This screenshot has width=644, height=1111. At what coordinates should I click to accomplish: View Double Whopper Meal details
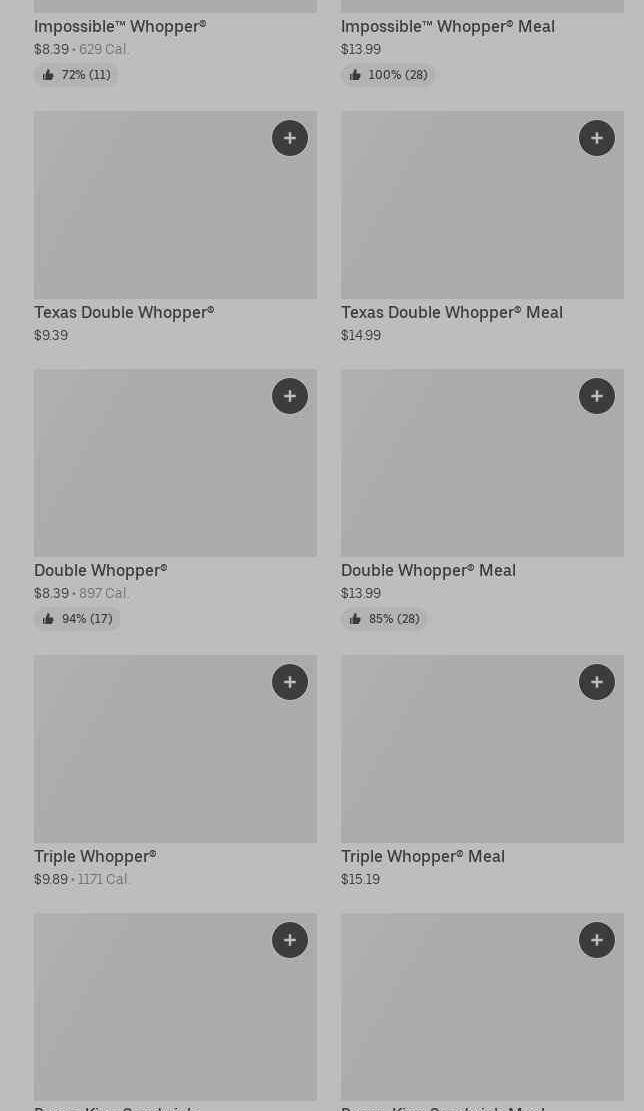click(482, 499)
